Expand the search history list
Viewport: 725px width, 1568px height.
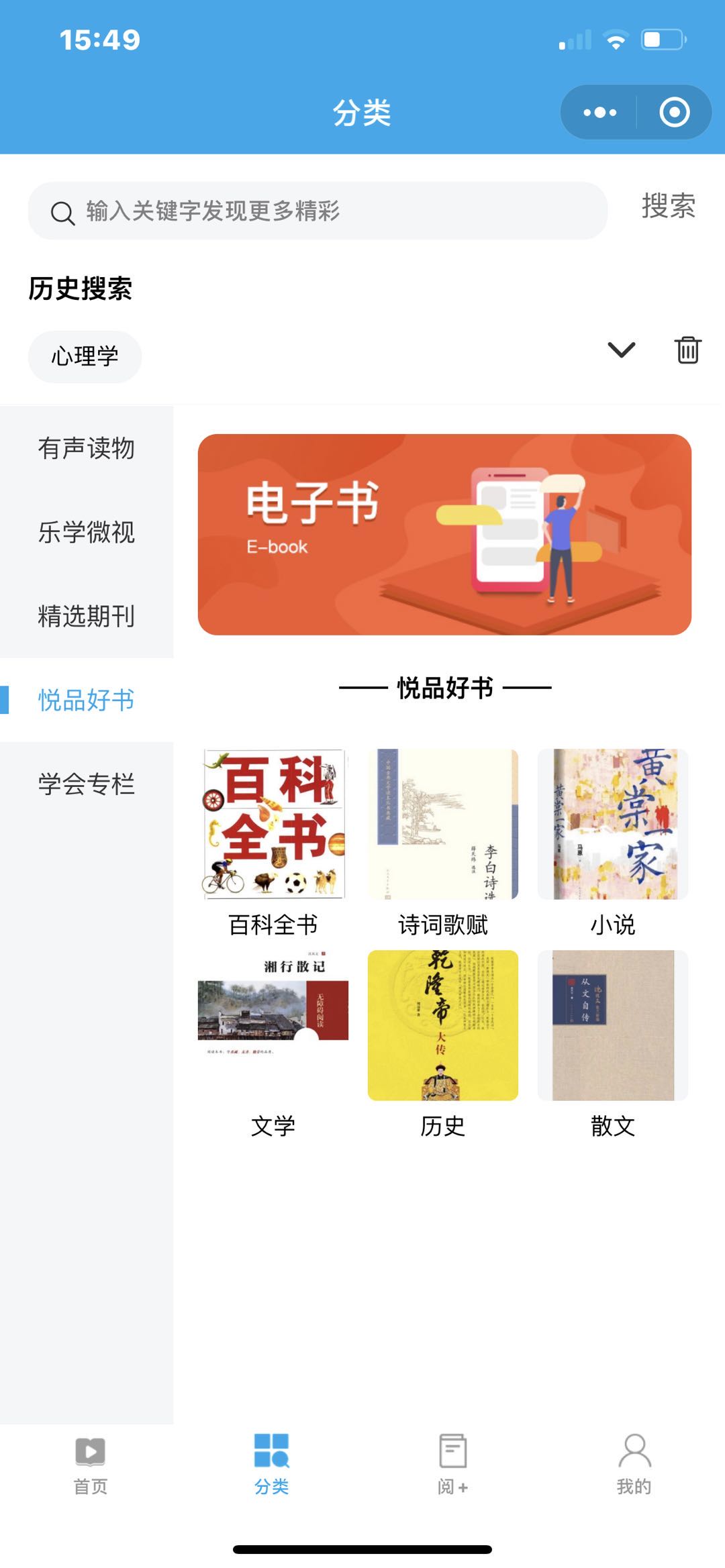621,350
